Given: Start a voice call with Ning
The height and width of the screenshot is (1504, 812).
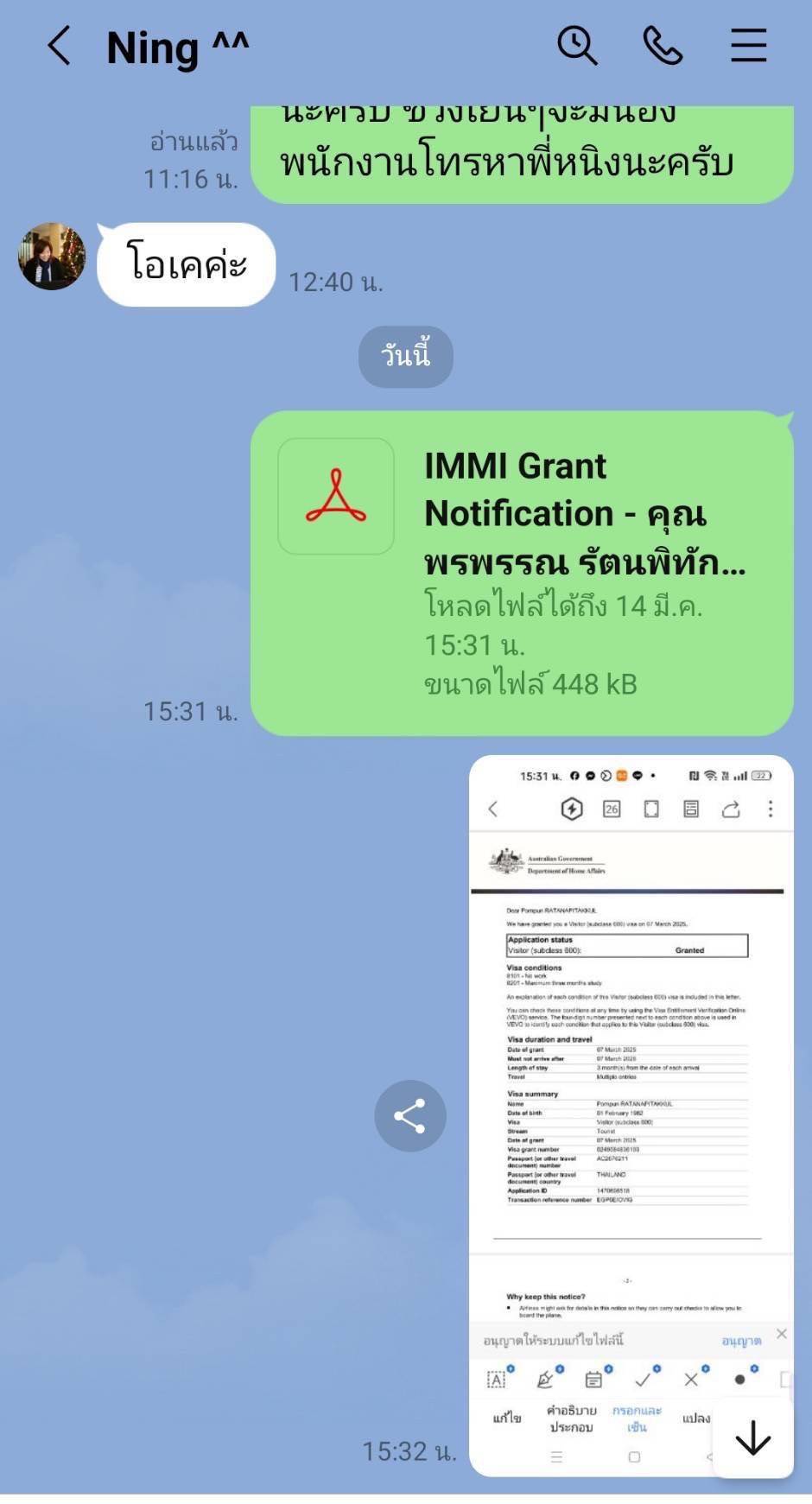Looking at the screenshot, I should tap(663, 45).
